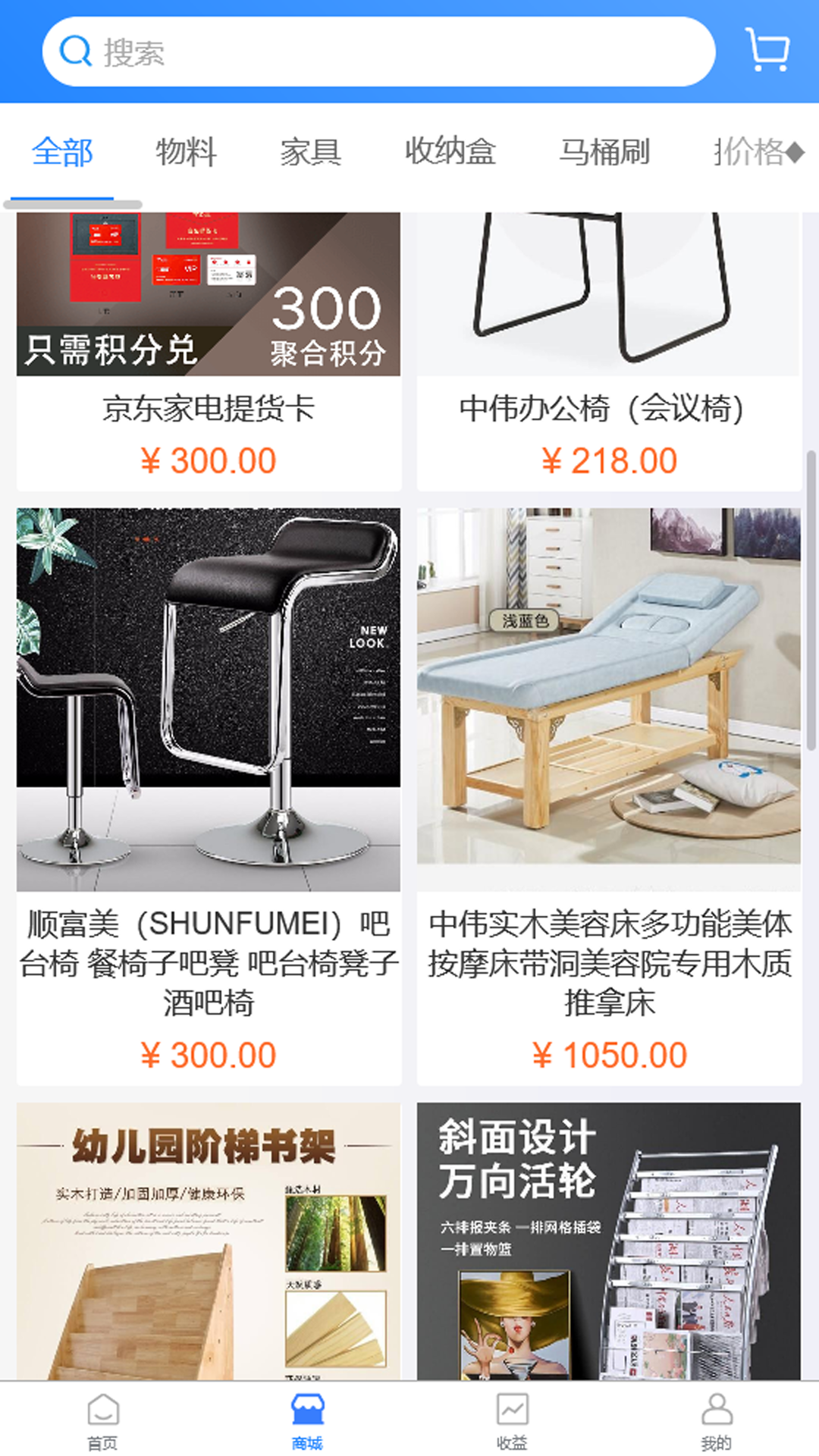Open the shopping cart

point(767,51)
